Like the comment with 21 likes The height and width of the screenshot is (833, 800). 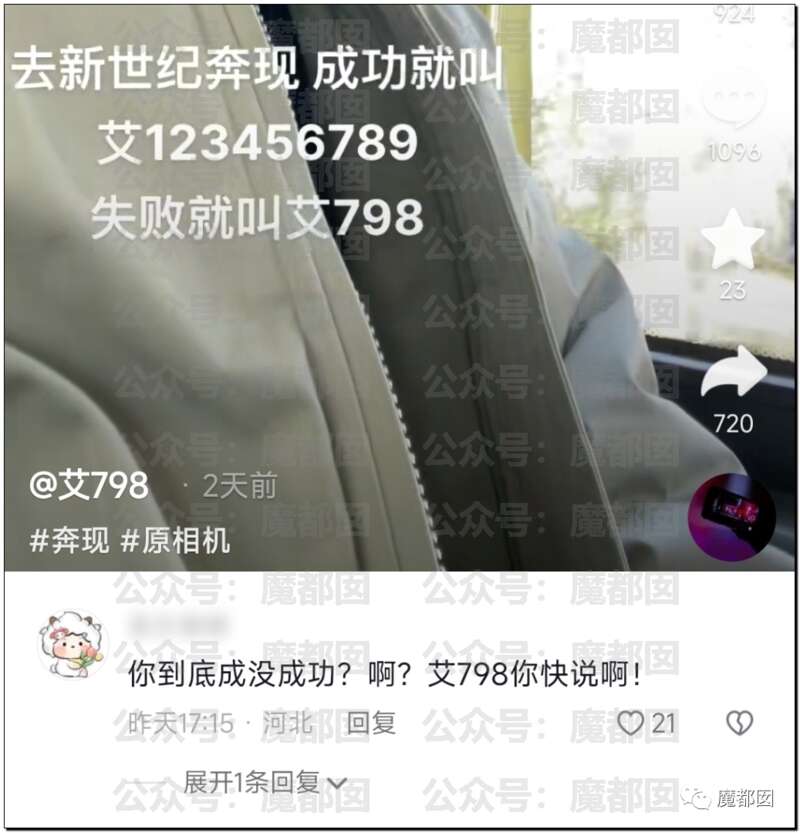[629, 723]
